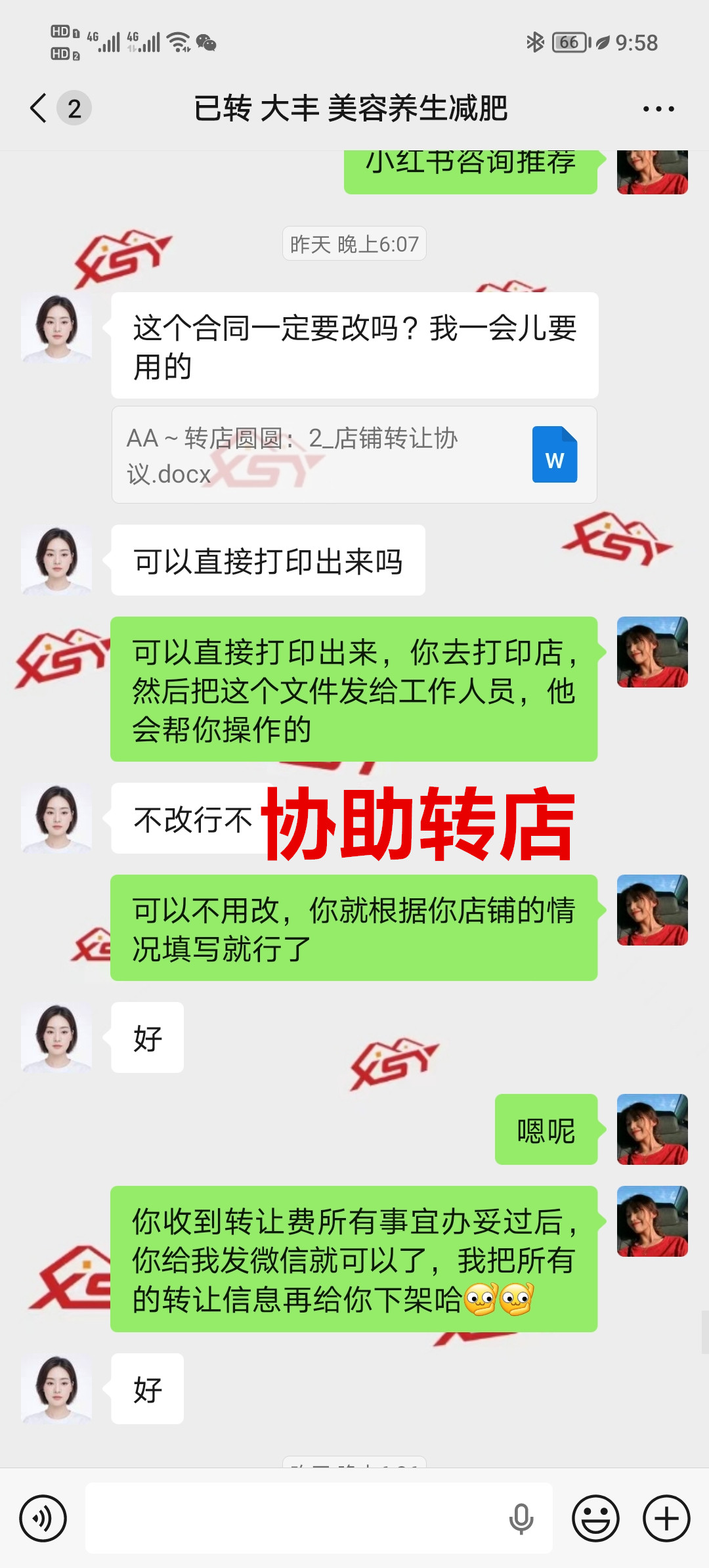
Task: Go back to the chat list
Action: pyautogui.click(x=39, y=108)
